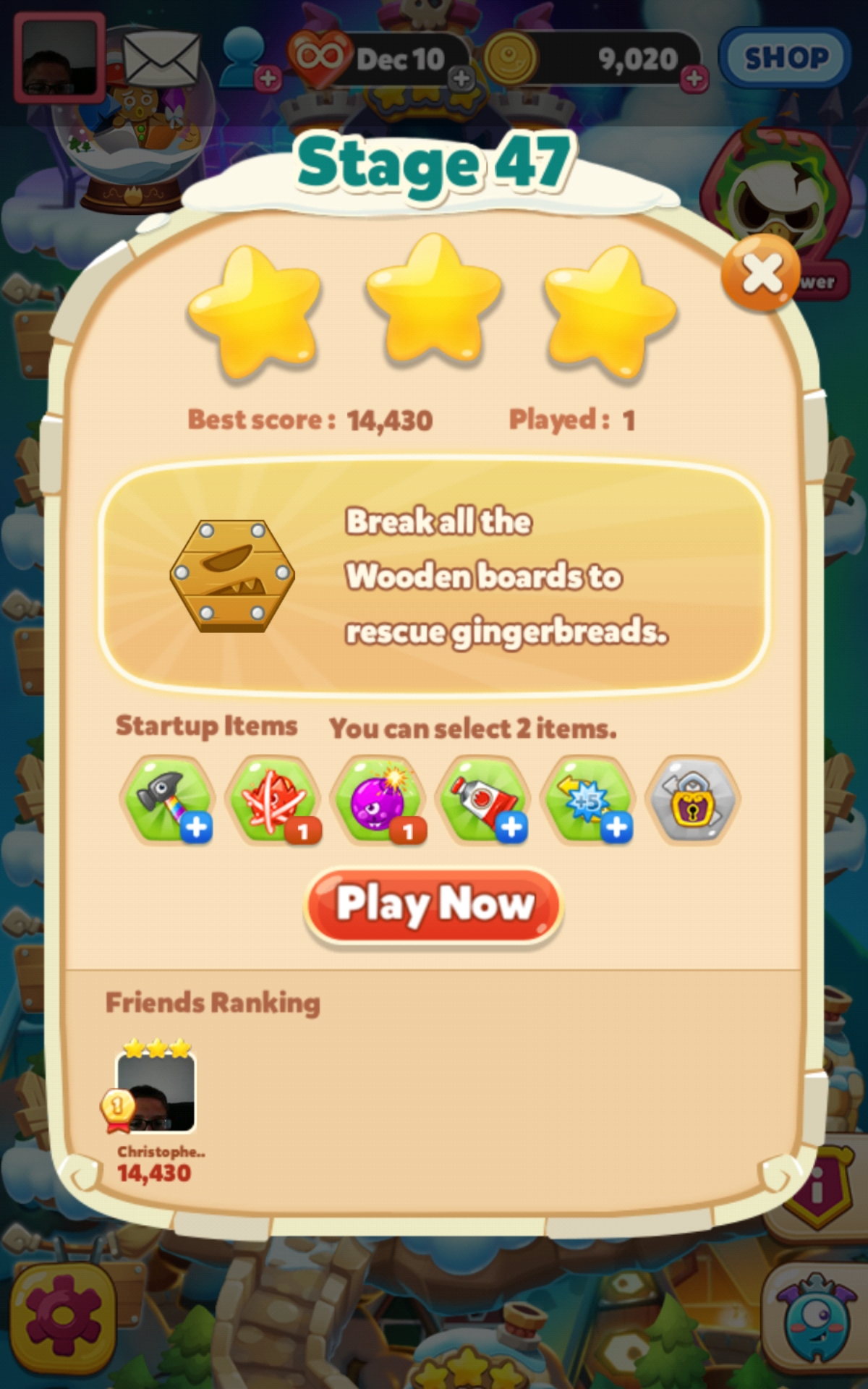Close the Stage 47 dialog
868x1389 pixels.
[761, 273]
